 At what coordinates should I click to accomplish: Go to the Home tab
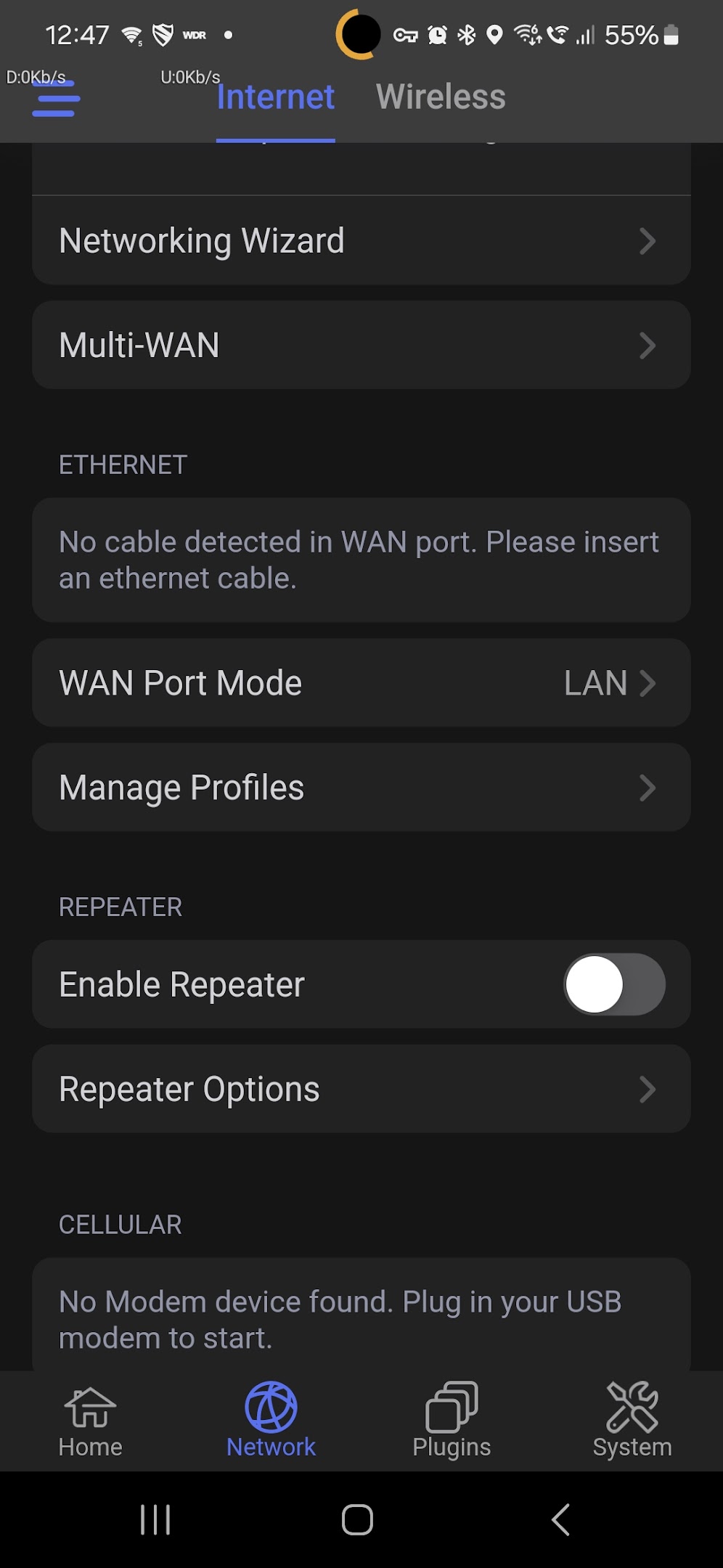[x=90, y=1420]
